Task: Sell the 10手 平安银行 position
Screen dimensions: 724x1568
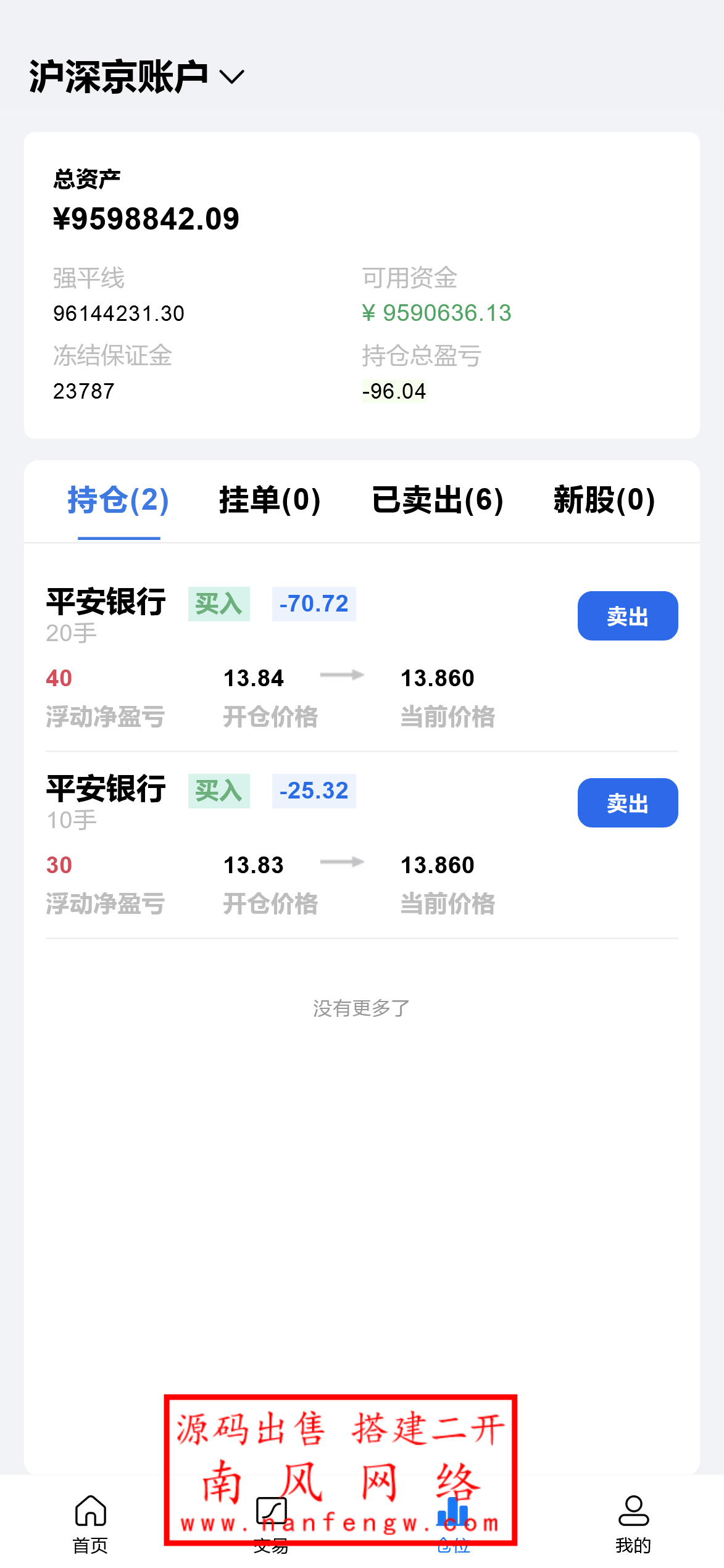Action: pyautogui.click(x=626, y=803)
